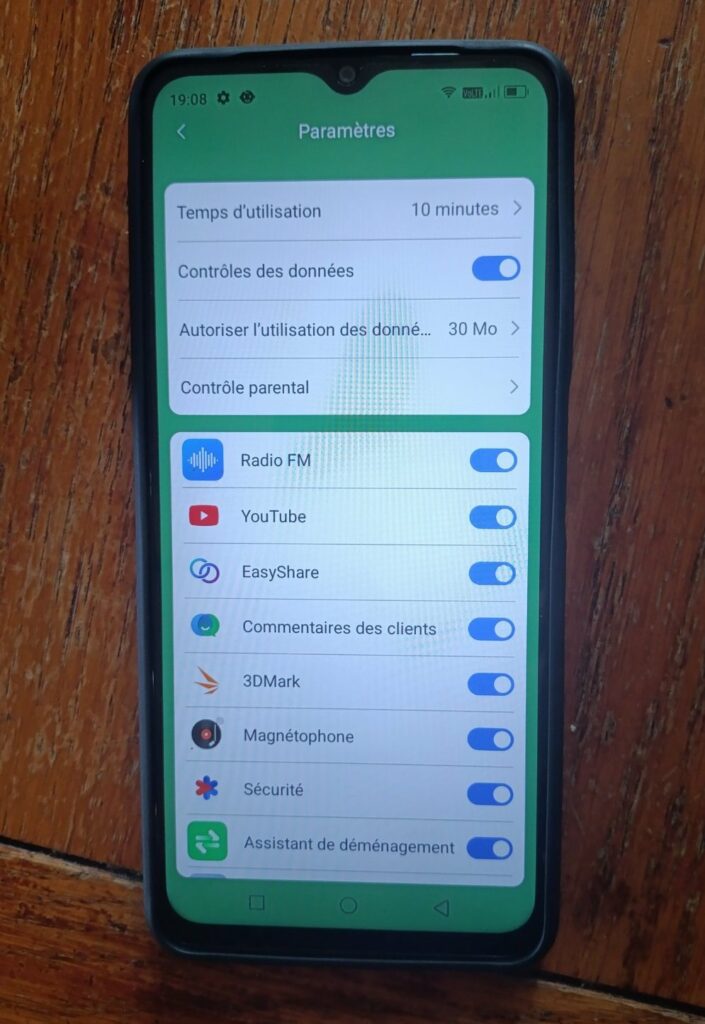Go back from Paramètres
The image size is (705, 1024).
pyautogui.click(x=181, y=132)
